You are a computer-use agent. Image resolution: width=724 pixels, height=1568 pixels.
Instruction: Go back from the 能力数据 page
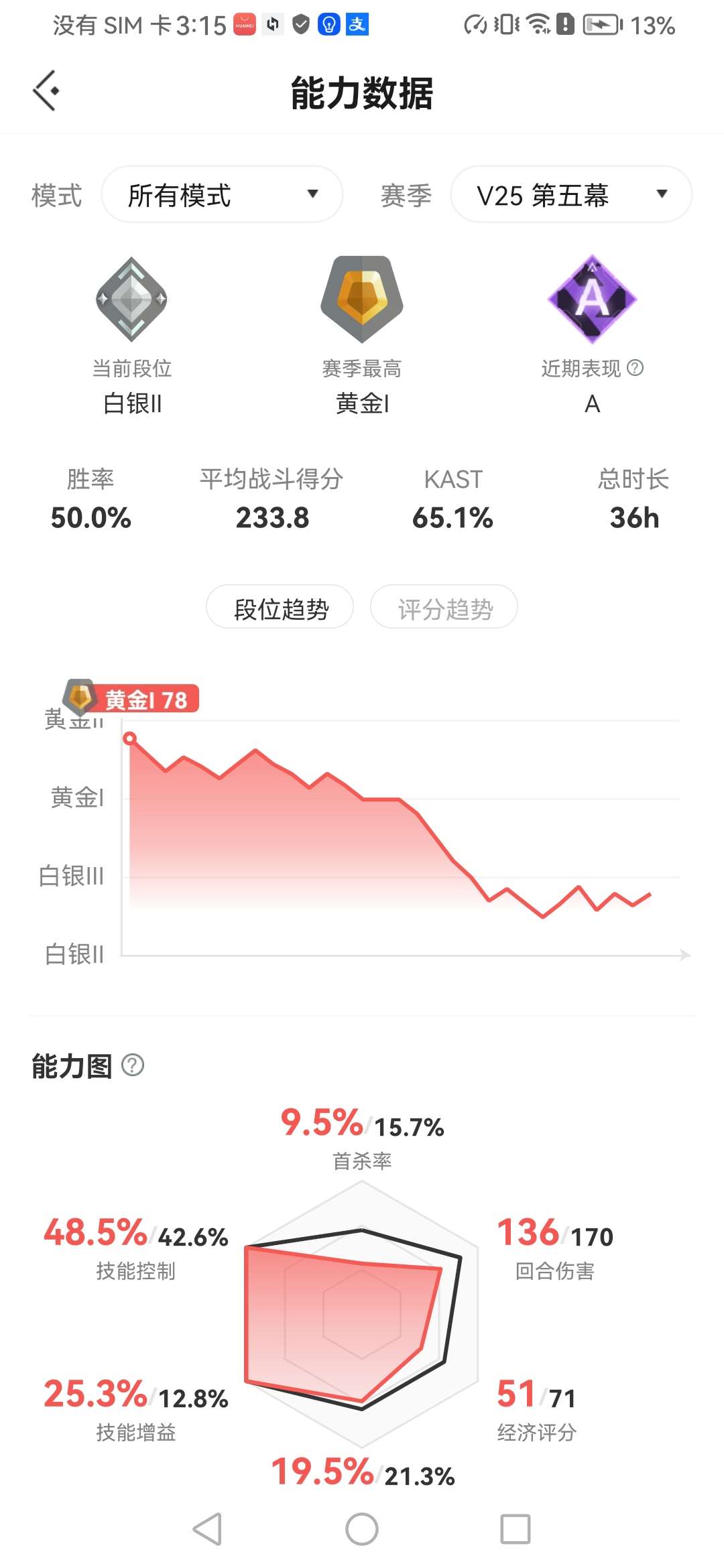pyautogui.click(x=46, y=91)
